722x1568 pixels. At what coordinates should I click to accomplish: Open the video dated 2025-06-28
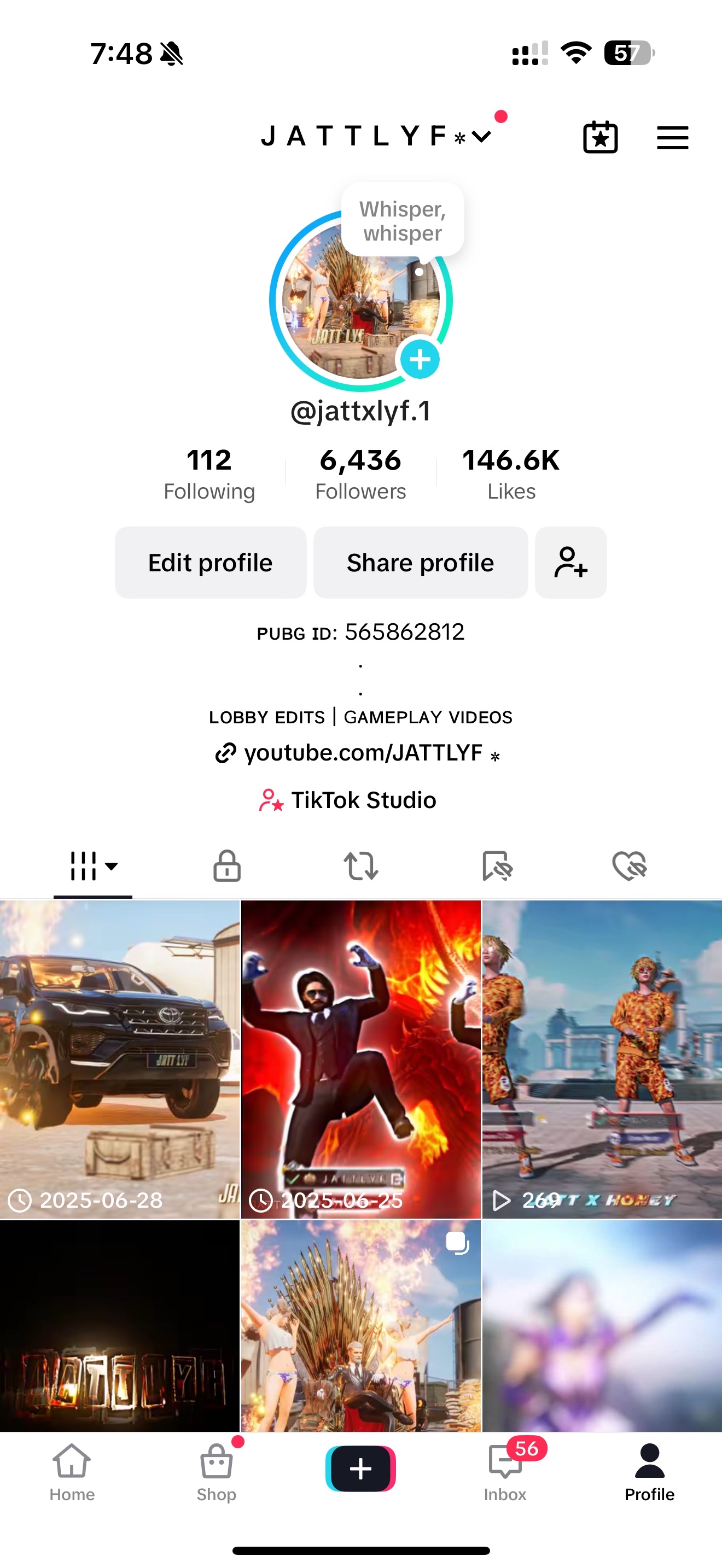point(119,1059)
